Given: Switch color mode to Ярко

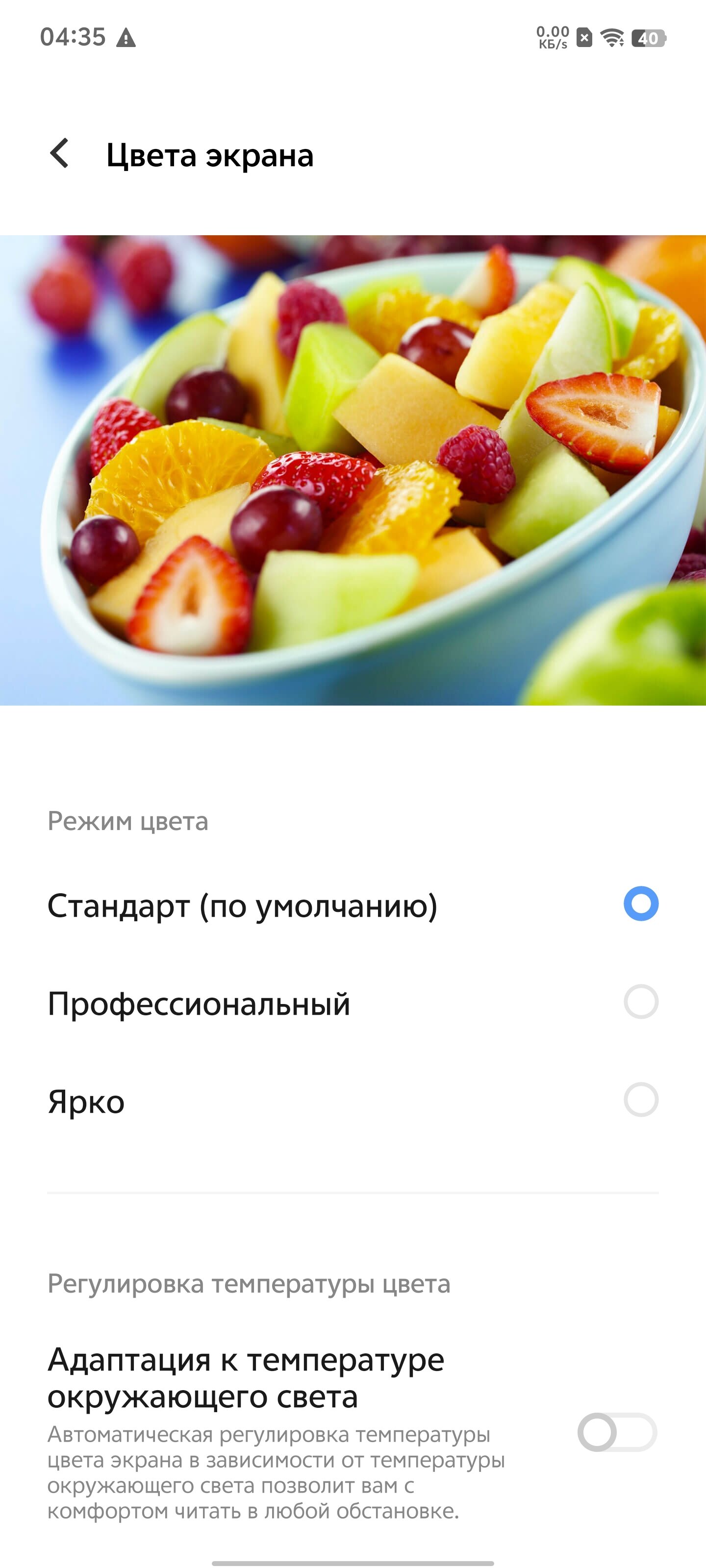Looking at the screenshot, I should click(640, 1100).
